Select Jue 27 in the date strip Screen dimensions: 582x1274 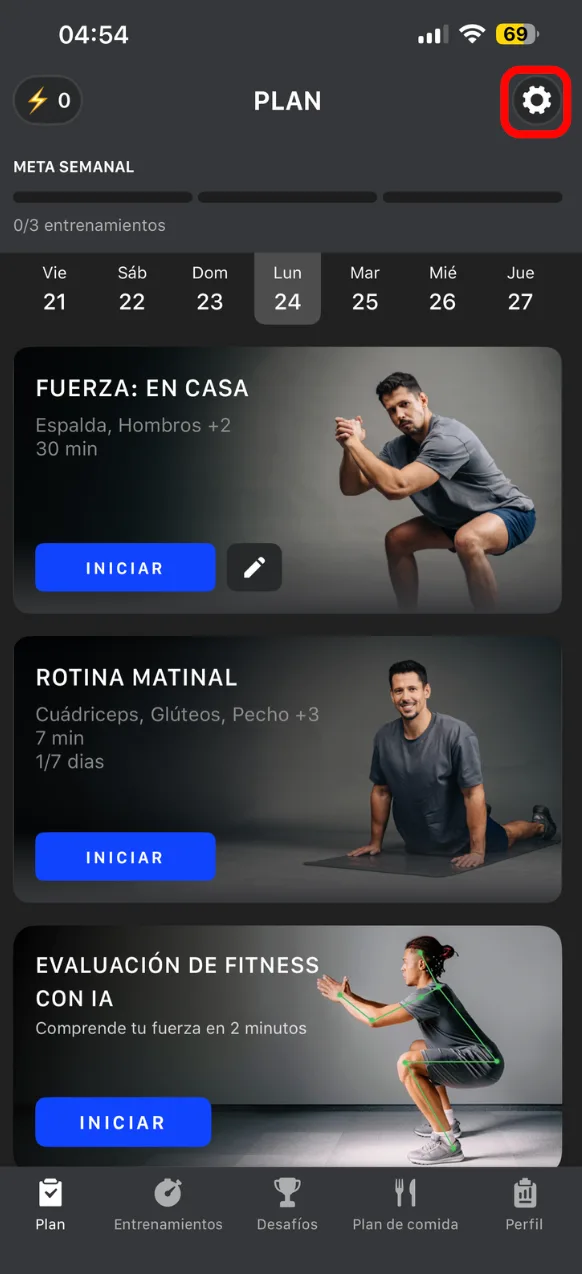pyautogui.click(x=520, y=288)
